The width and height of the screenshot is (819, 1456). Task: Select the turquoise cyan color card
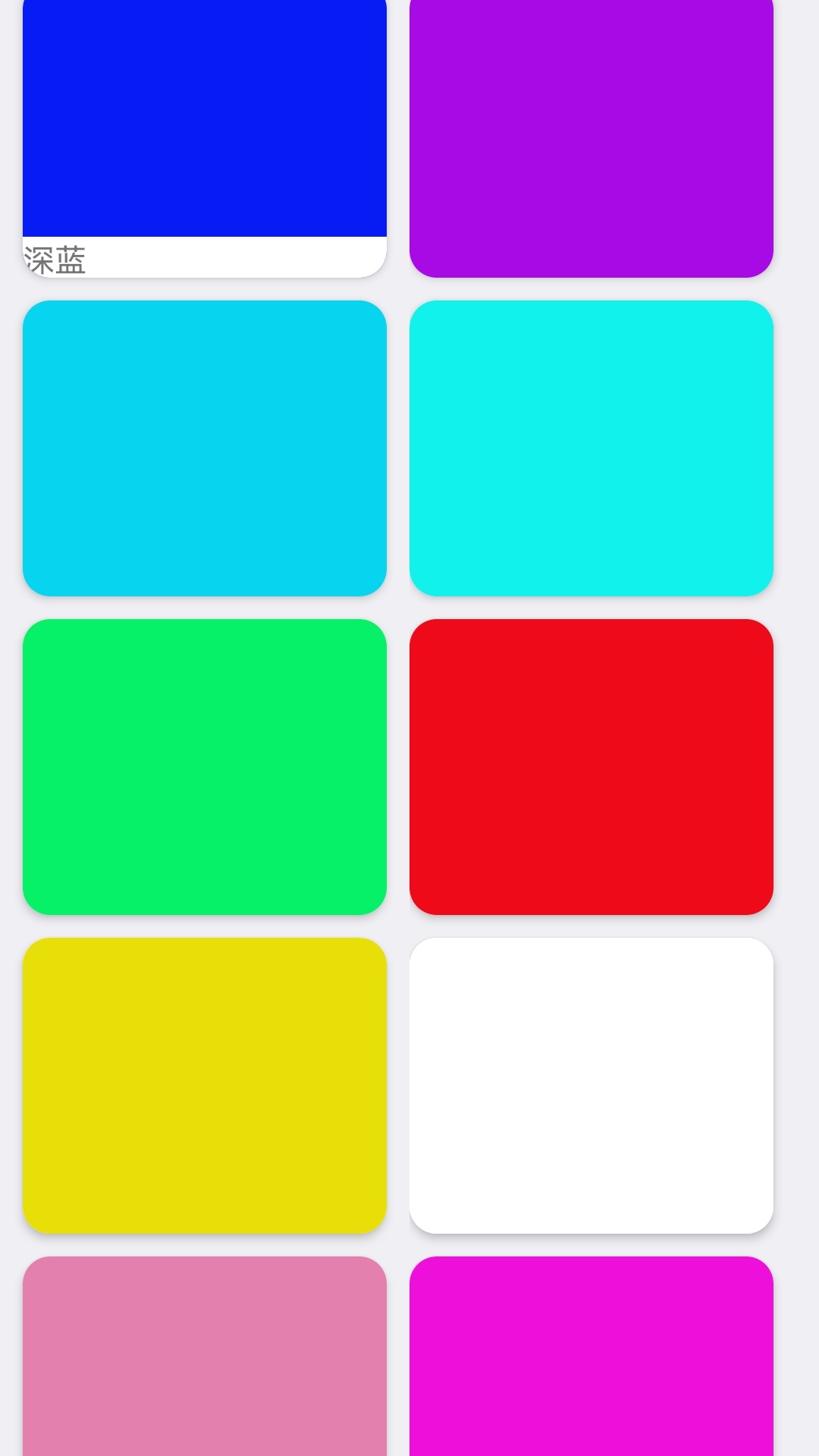point(591,448)
